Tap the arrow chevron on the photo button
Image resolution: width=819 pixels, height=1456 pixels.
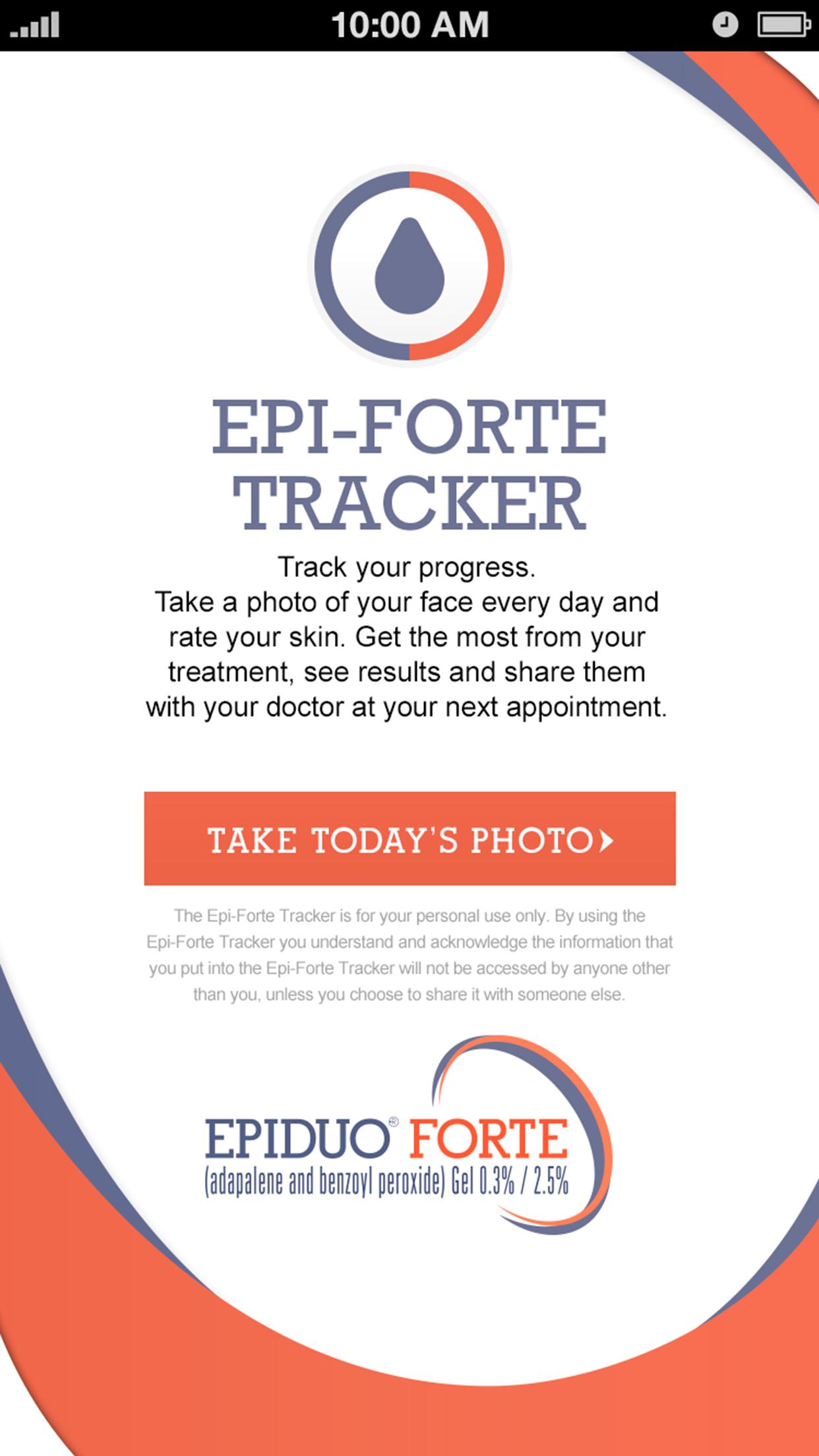pos(604,842)
